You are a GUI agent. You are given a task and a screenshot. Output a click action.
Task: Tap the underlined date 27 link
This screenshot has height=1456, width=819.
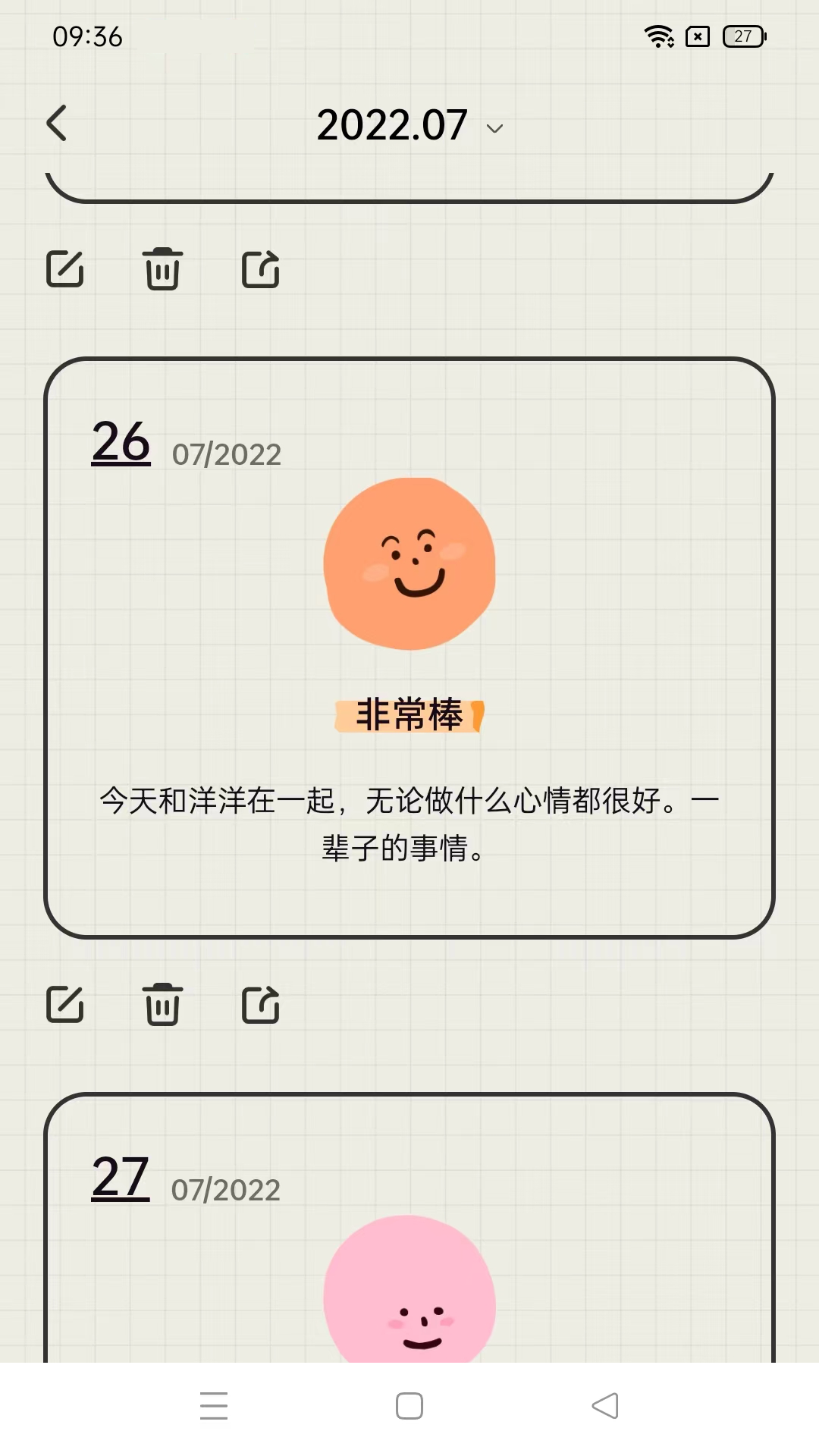tap(120, 1179)
